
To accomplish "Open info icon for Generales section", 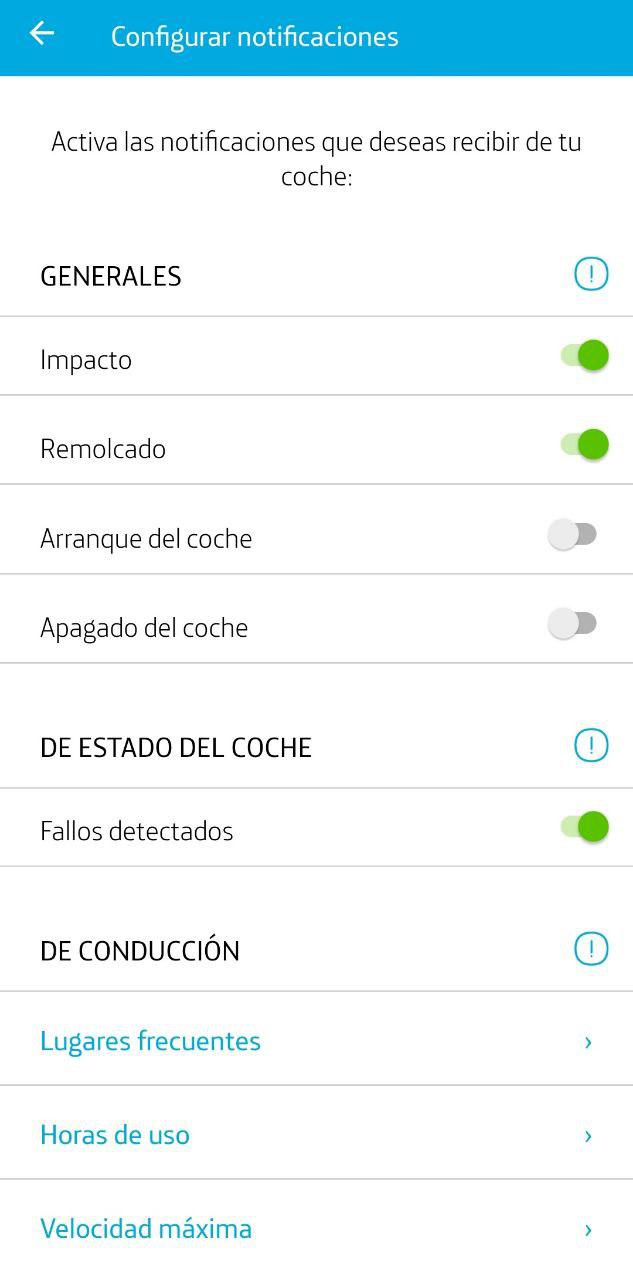I will (591, 274).
